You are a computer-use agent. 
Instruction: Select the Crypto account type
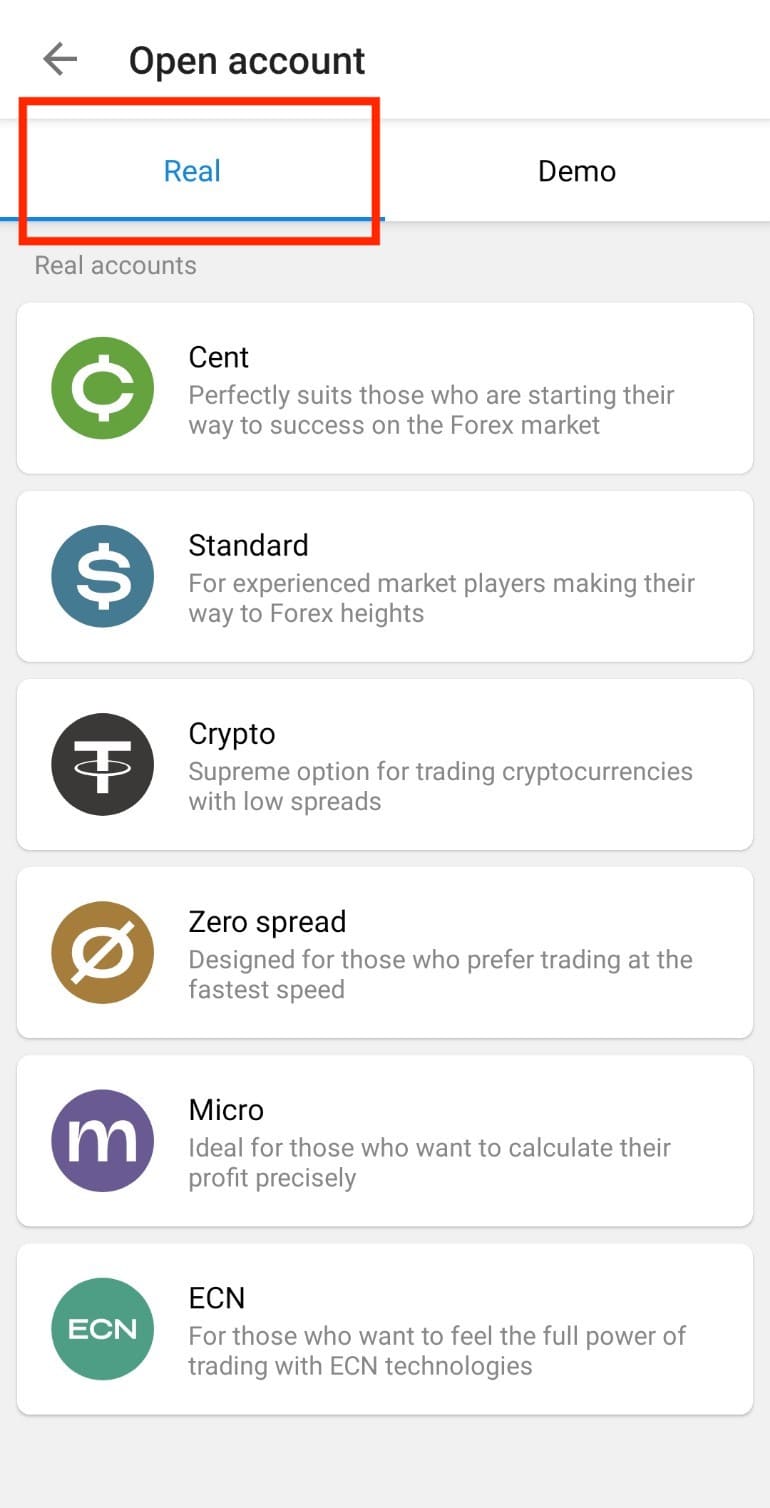[385, 764]
